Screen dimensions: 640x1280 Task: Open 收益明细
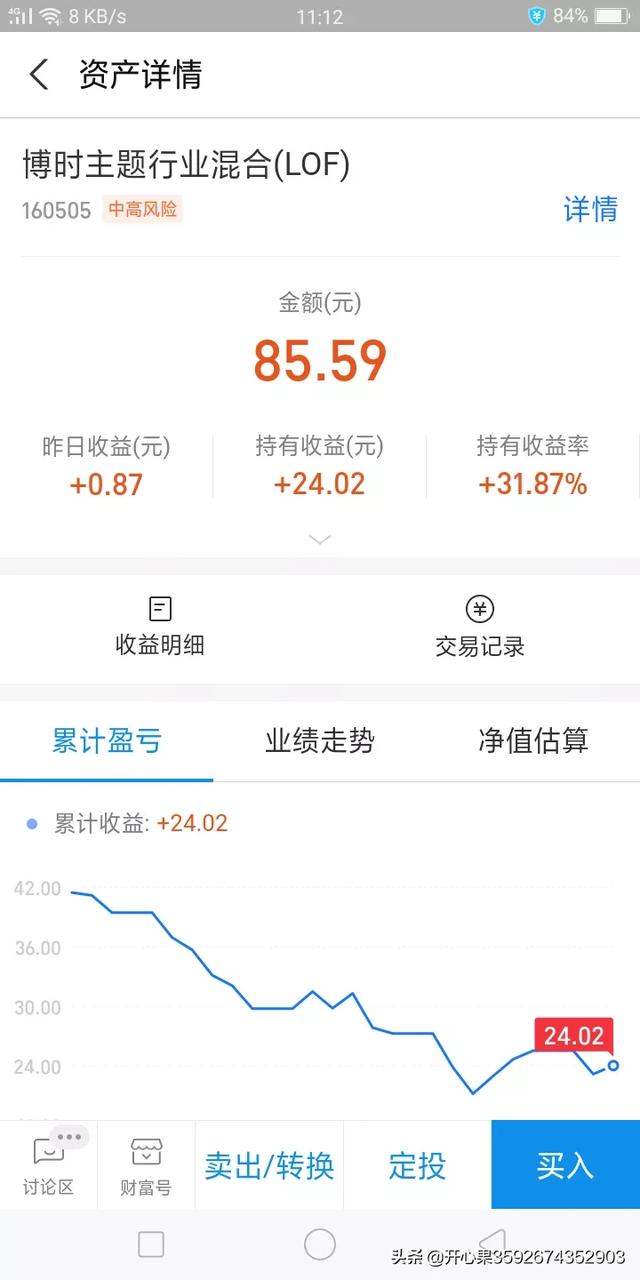coord(160,627)
